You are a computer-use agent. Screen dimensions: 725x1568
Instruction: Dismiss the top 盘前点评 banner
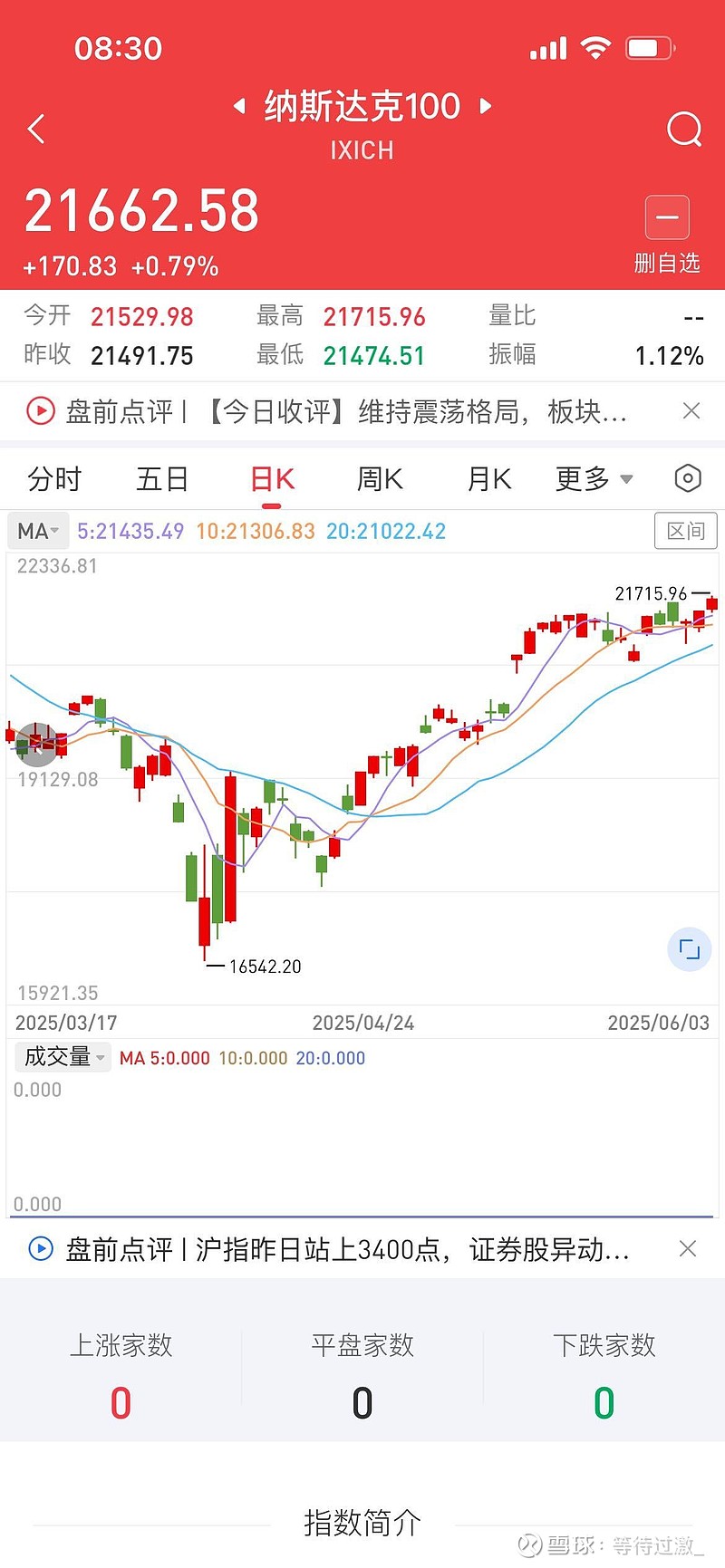click(x=691, y=411)
